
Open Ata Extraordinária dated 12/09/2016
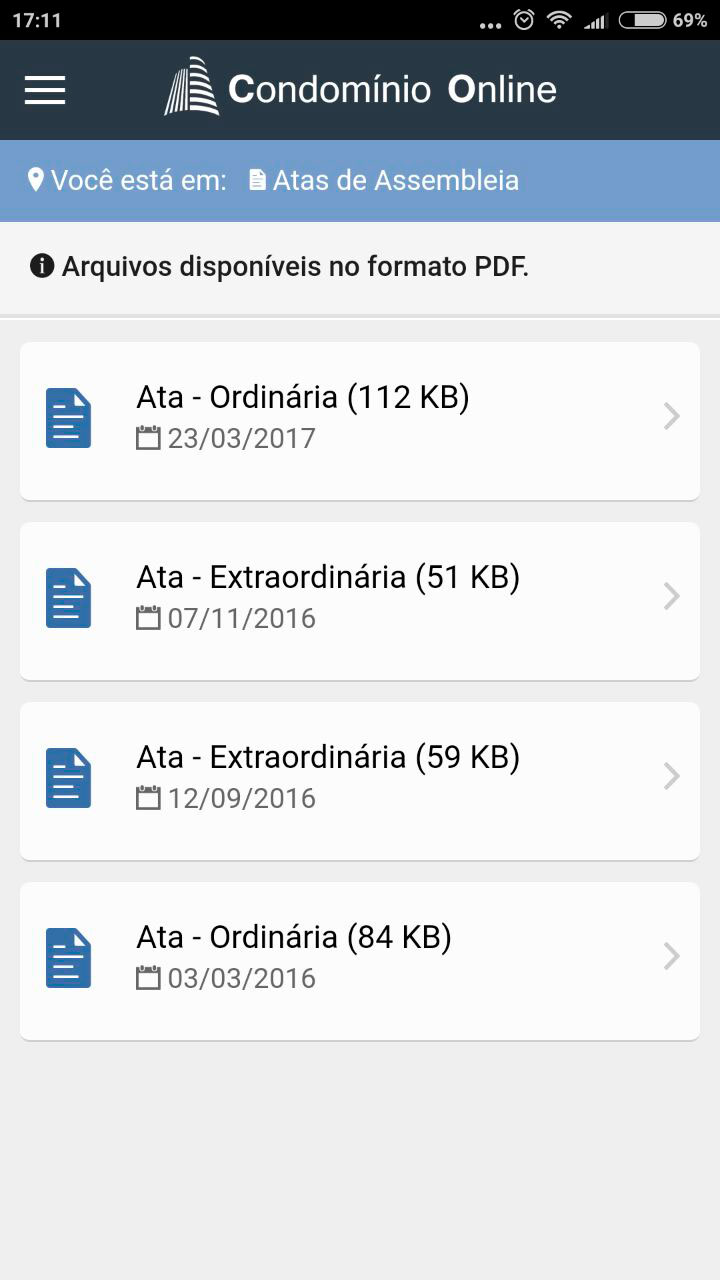(x=359, y=780)
